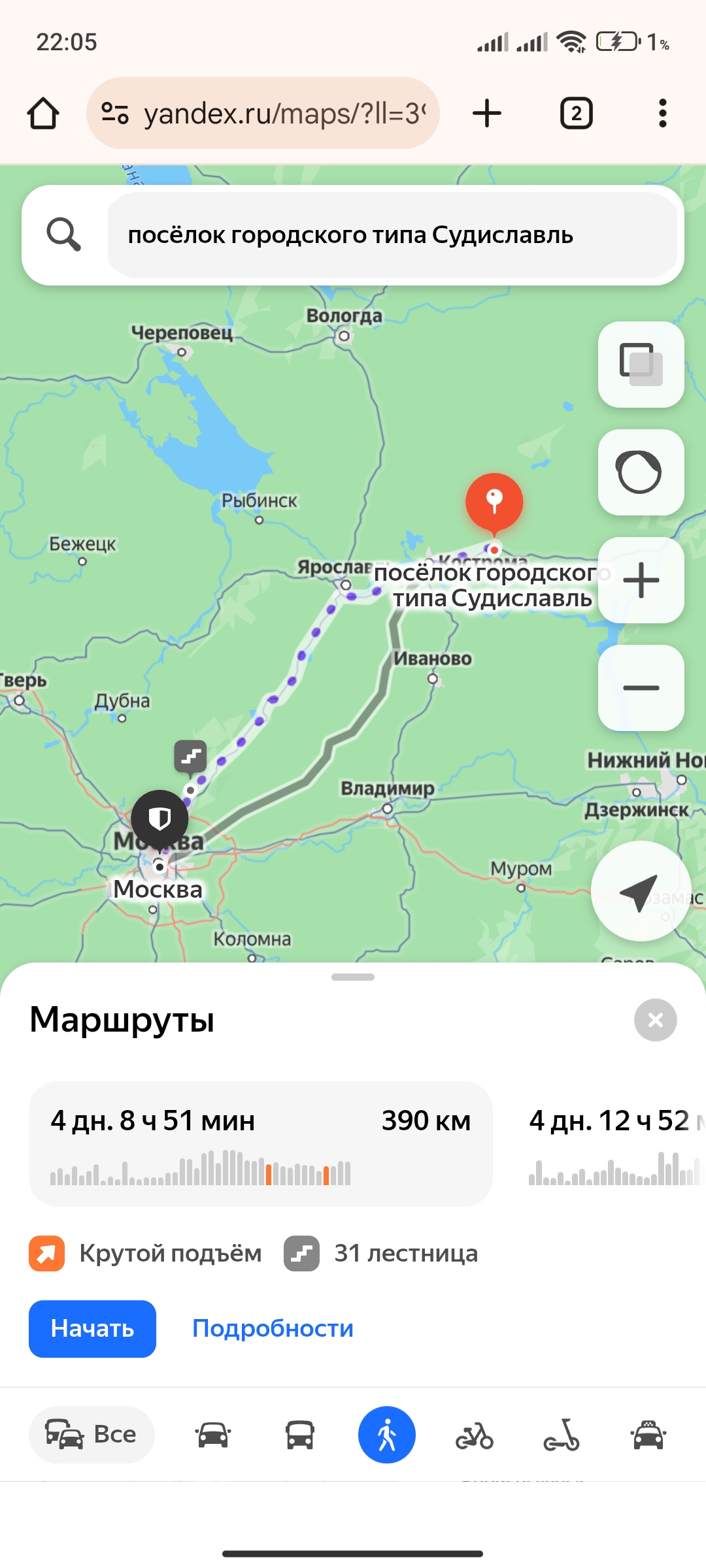Image resolution: width=706 pixels, height=1568 pixels.
Task: Select the 390 км route card
Action: (x=260, y=1143)
